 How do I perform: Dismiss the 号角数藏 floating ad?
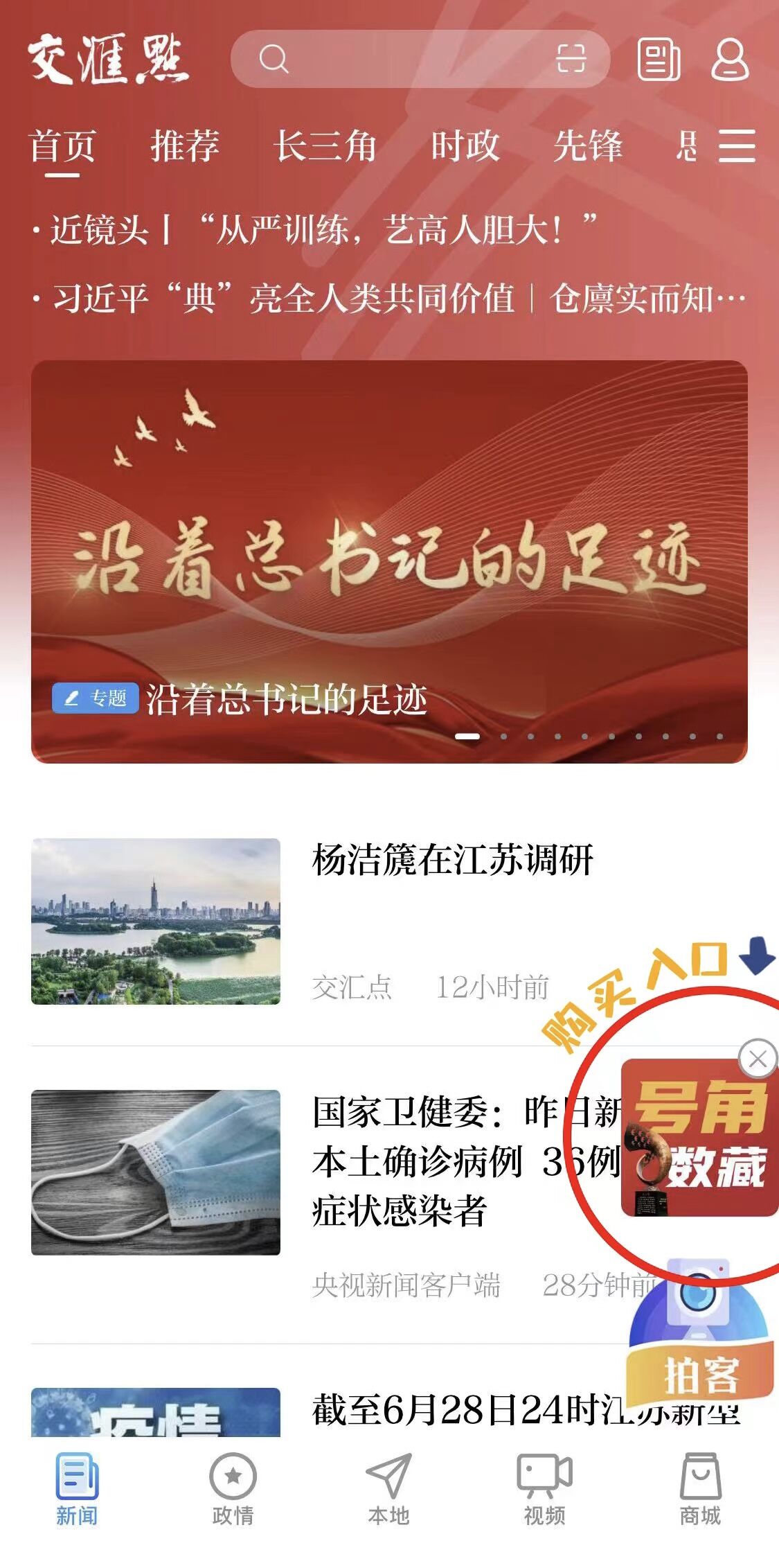point(758,1058)
